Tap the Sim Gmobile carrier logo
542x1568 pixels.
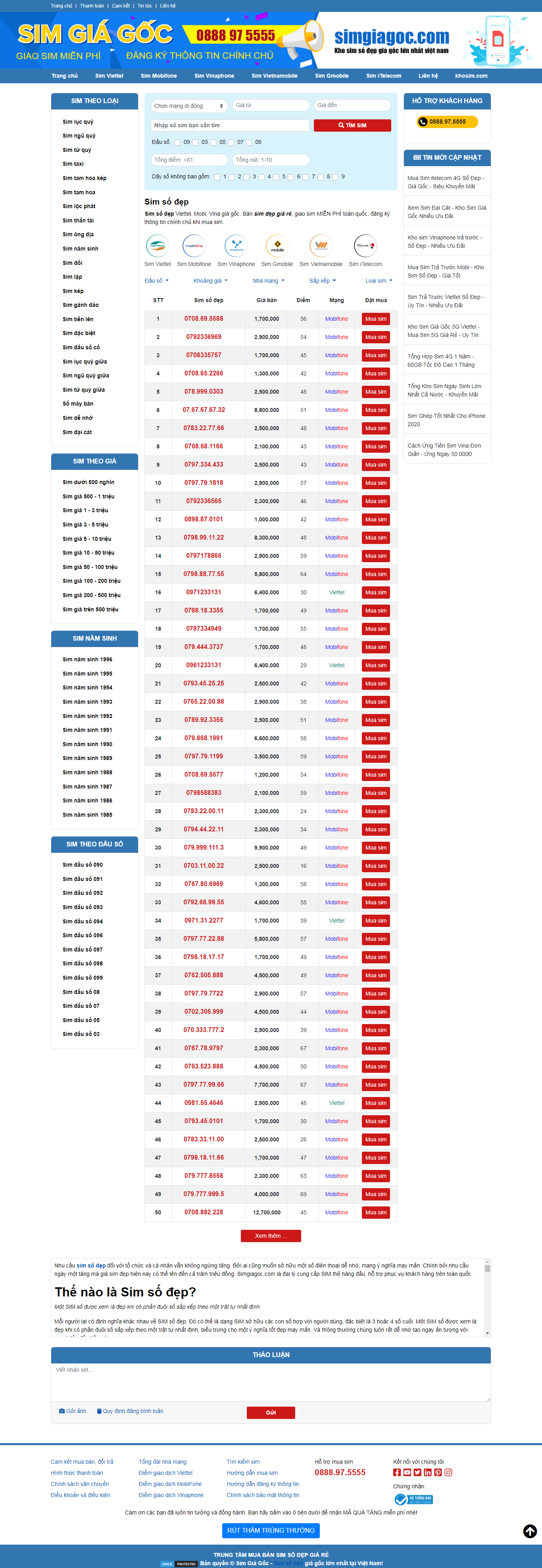(x=277, y=246)
